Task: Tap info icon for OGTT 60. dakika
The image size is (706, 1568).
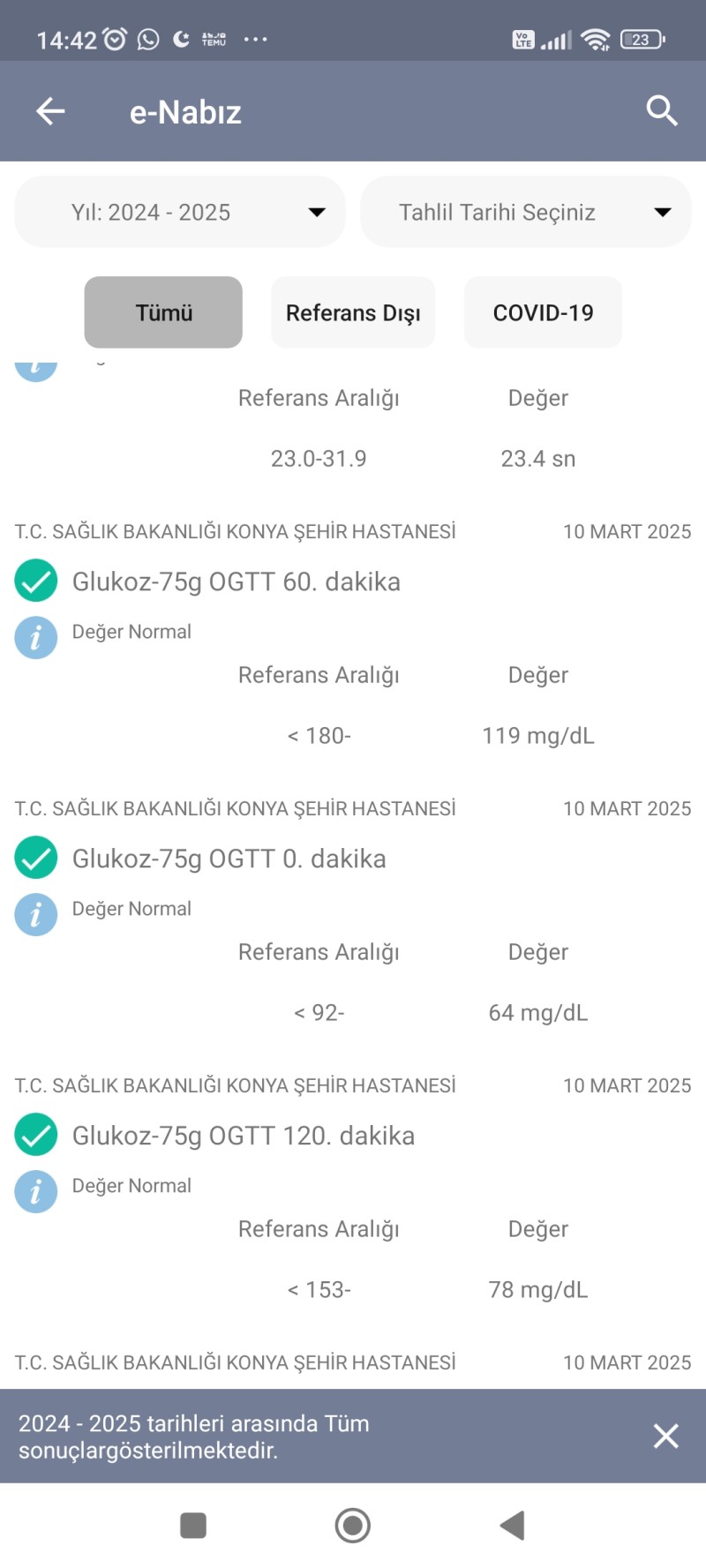Action: click(36, 637)
